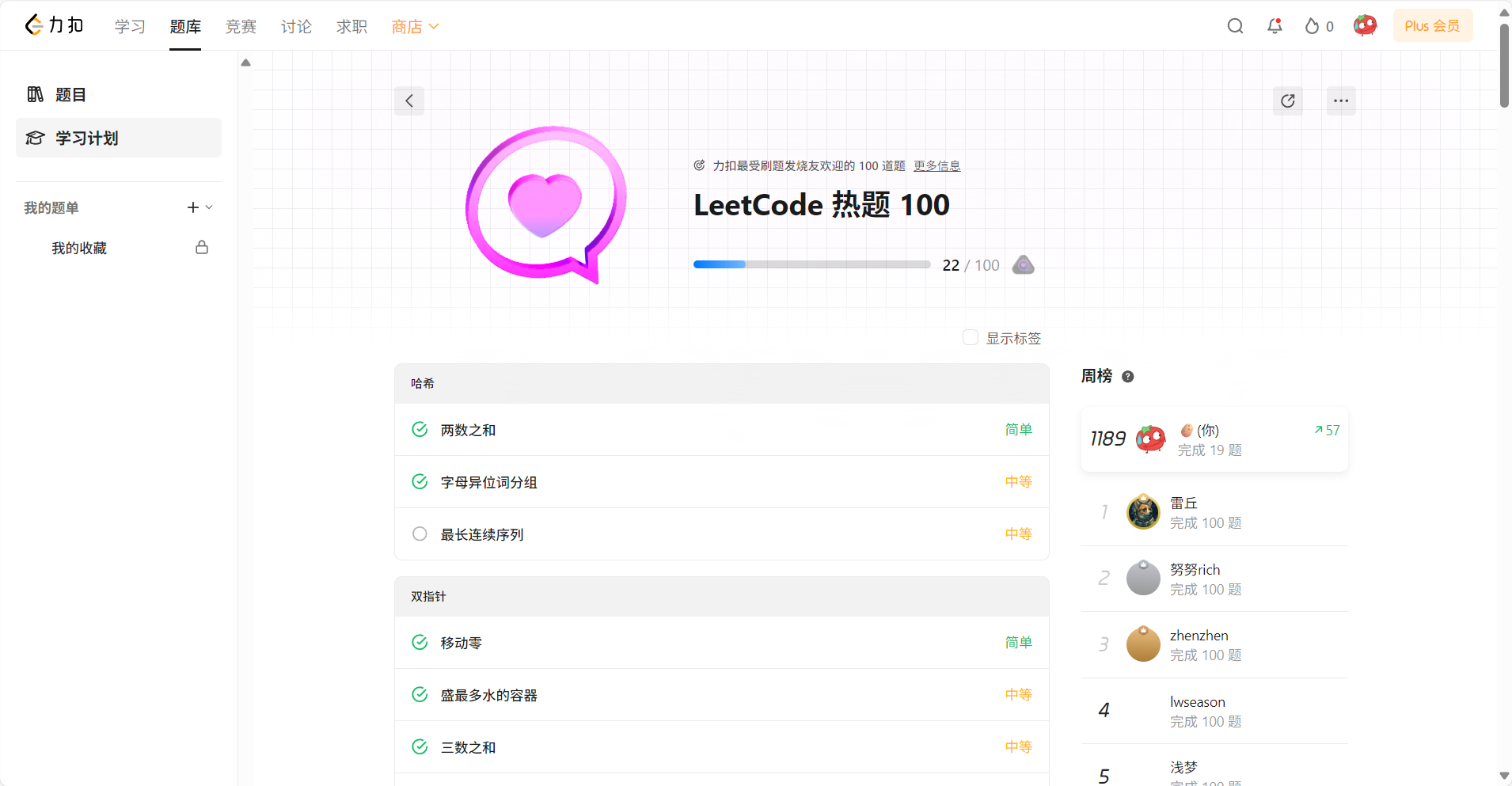Open the problem 盛最多水的容器
This screenshot has height=786, width=1512.
488,696
